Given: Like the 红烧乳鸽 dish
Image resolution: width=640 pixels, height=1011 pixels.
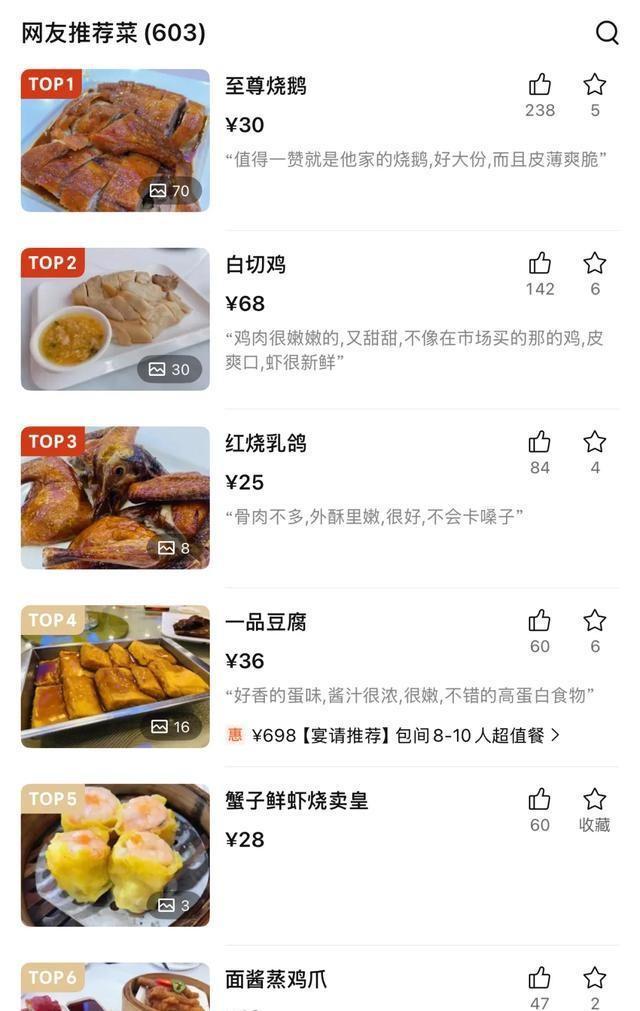Looking at the screenshot, I should (540, 442).
